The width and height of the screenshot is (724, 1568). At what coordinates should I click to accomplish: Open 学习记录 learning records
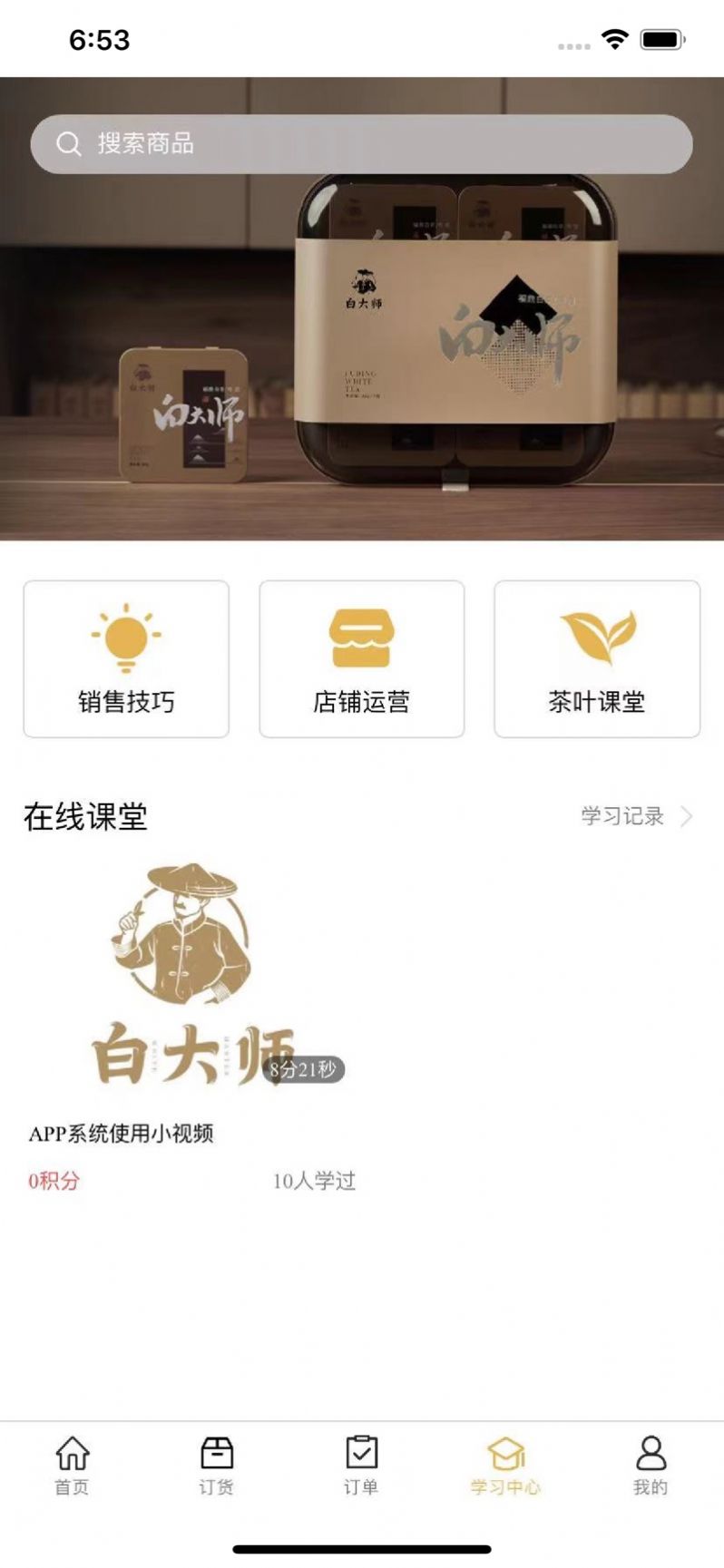pyautogui.click(x=622, y=815)
